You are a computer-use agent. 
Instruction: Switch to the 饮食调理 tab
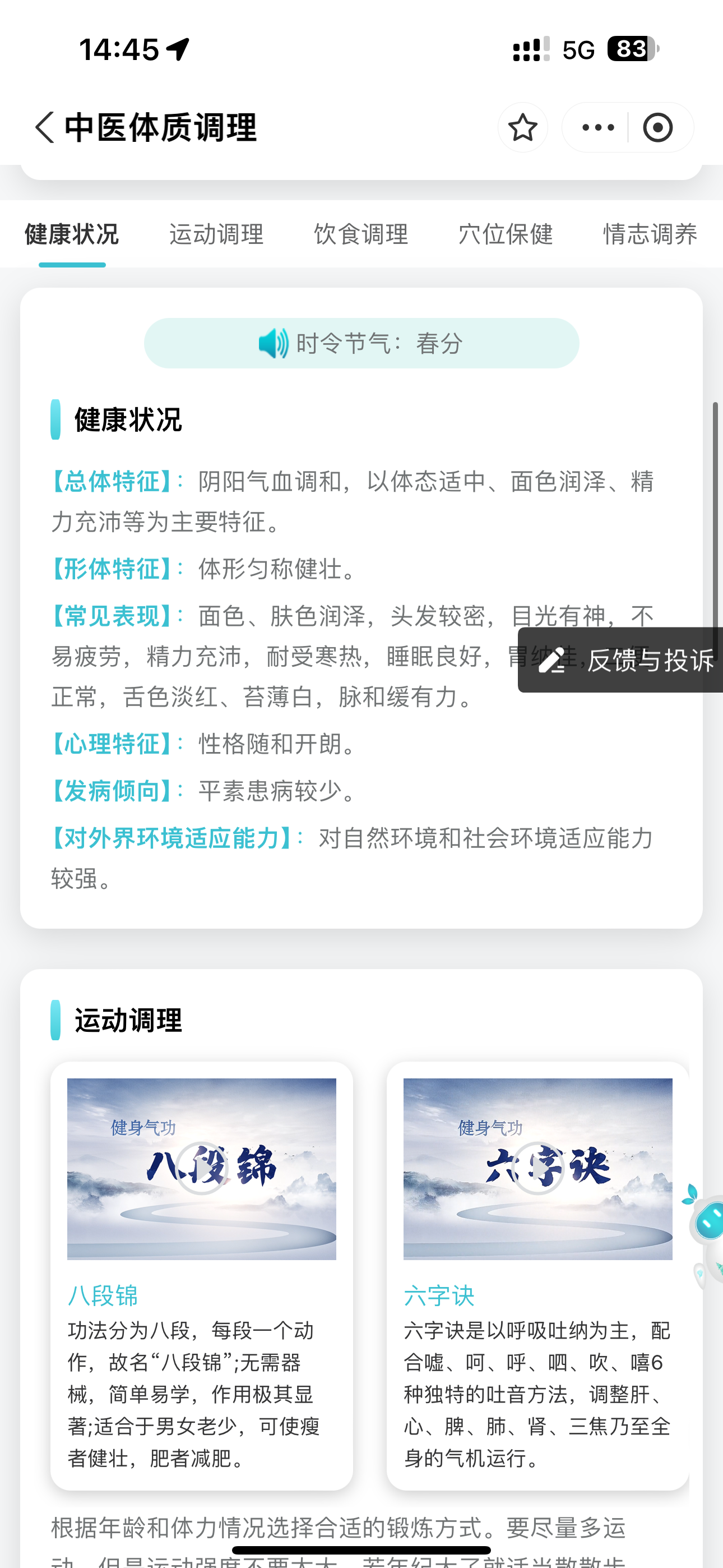pyautogui.click(x=361, y=234)
